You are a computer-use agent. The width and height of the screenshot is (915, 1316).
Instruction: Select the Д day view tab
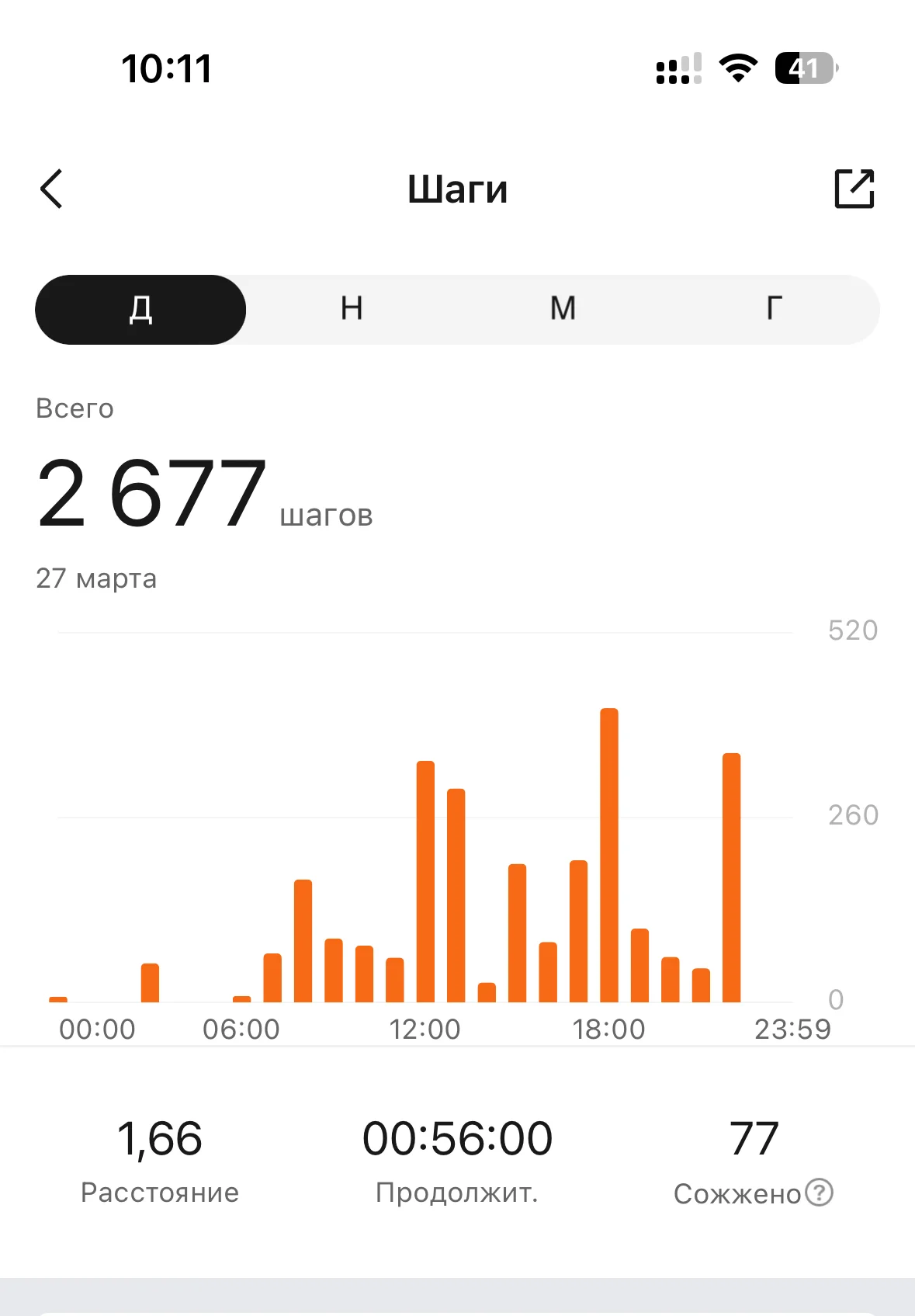coord(140,309)
